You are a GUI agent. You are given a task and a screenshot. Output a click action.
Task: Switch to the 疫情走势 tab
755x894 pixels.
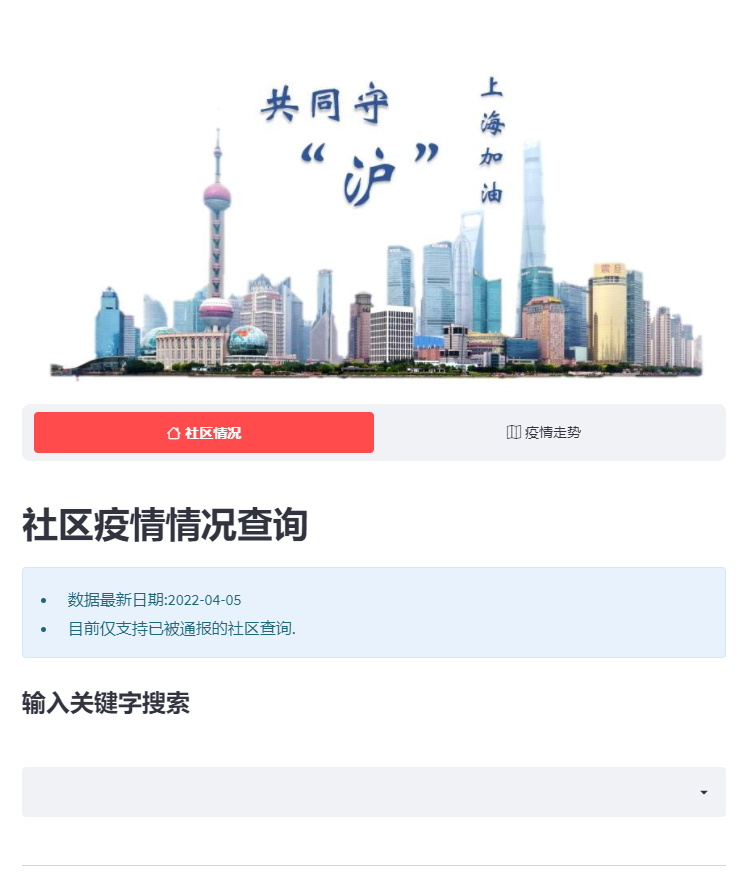pyautogui.click(x=544, y=433)
